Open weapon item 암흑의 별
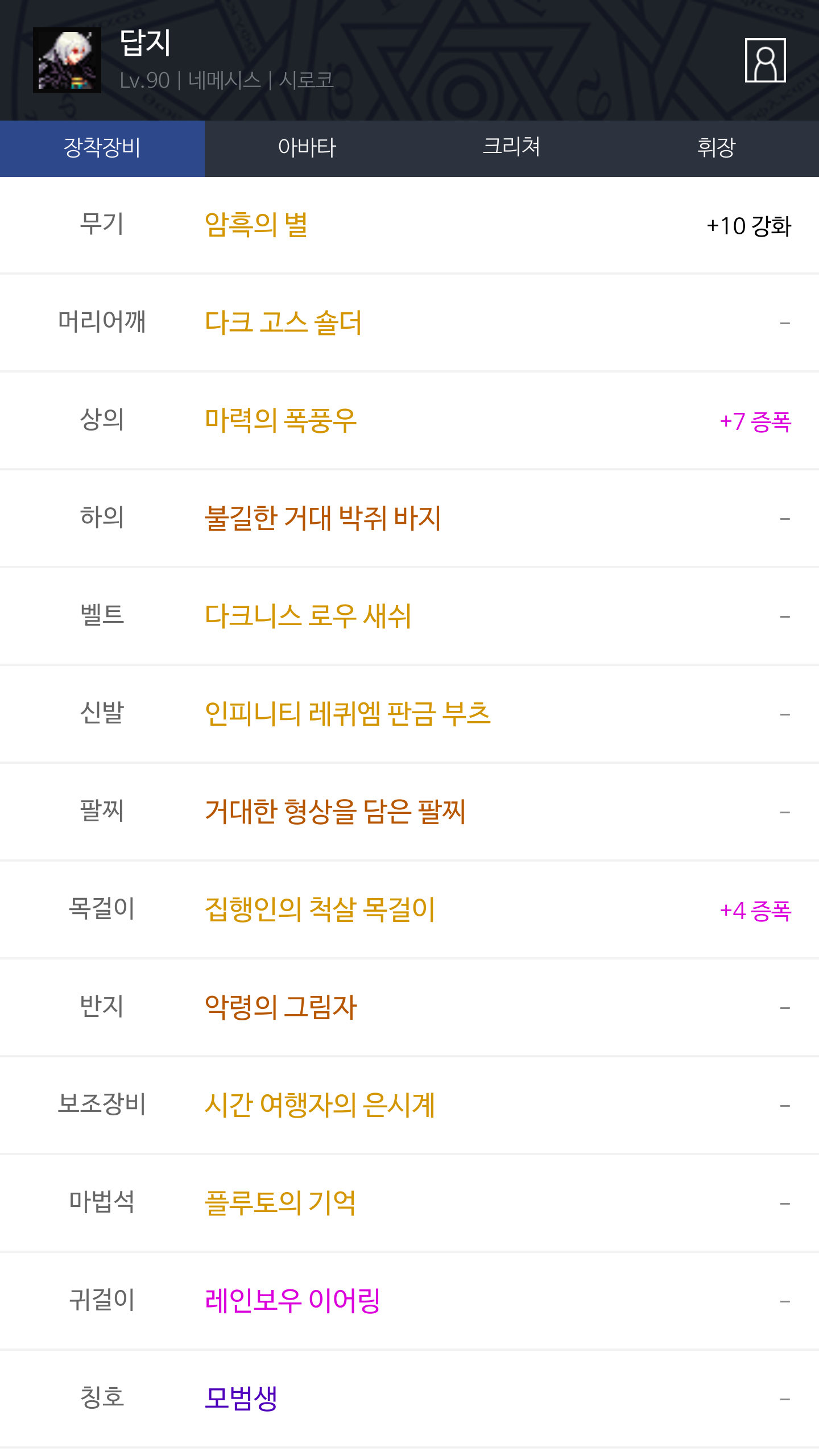Viewport: 819px width, 1456px height. pos(409,225)
